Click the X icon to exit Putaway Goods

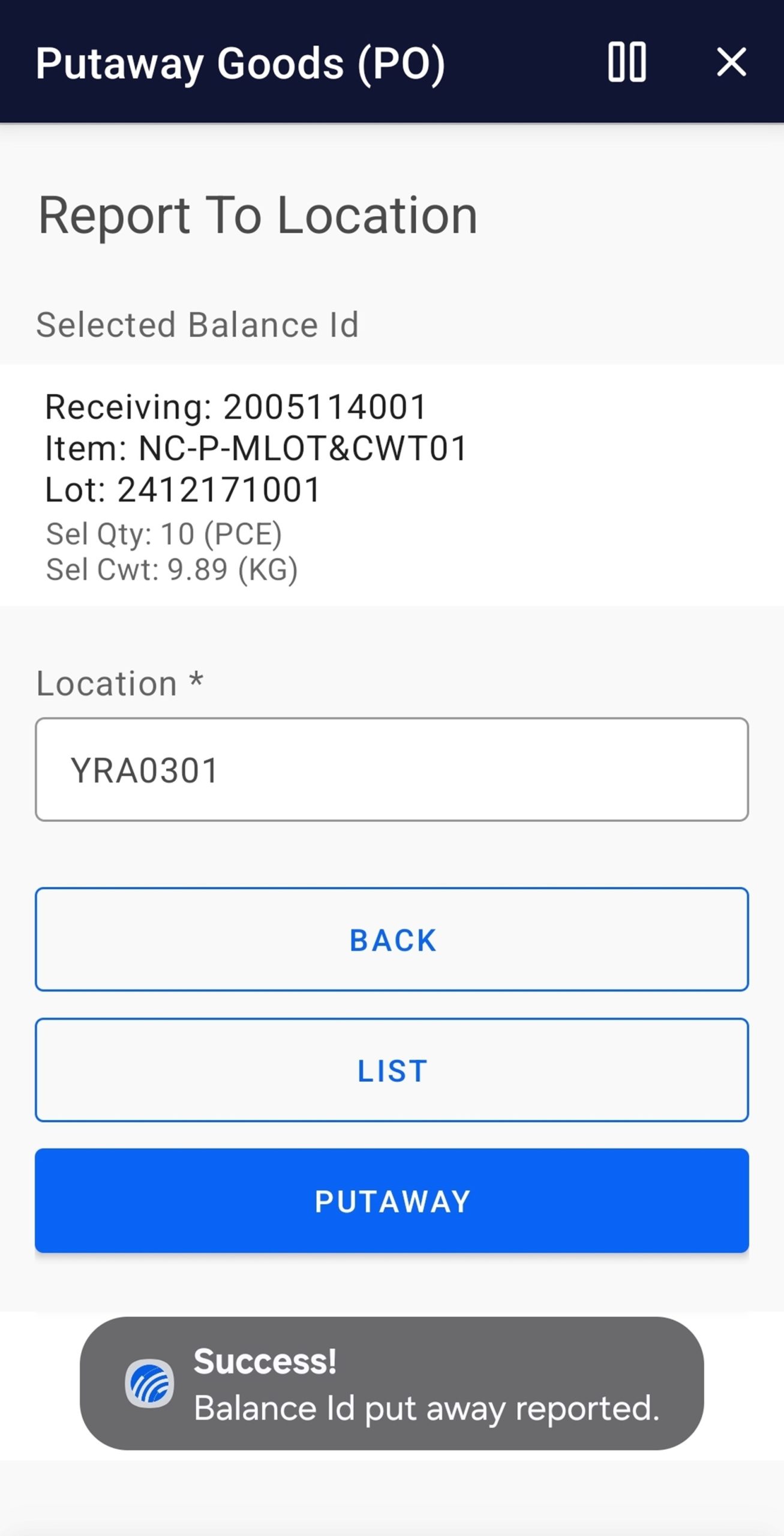[731, 62]
